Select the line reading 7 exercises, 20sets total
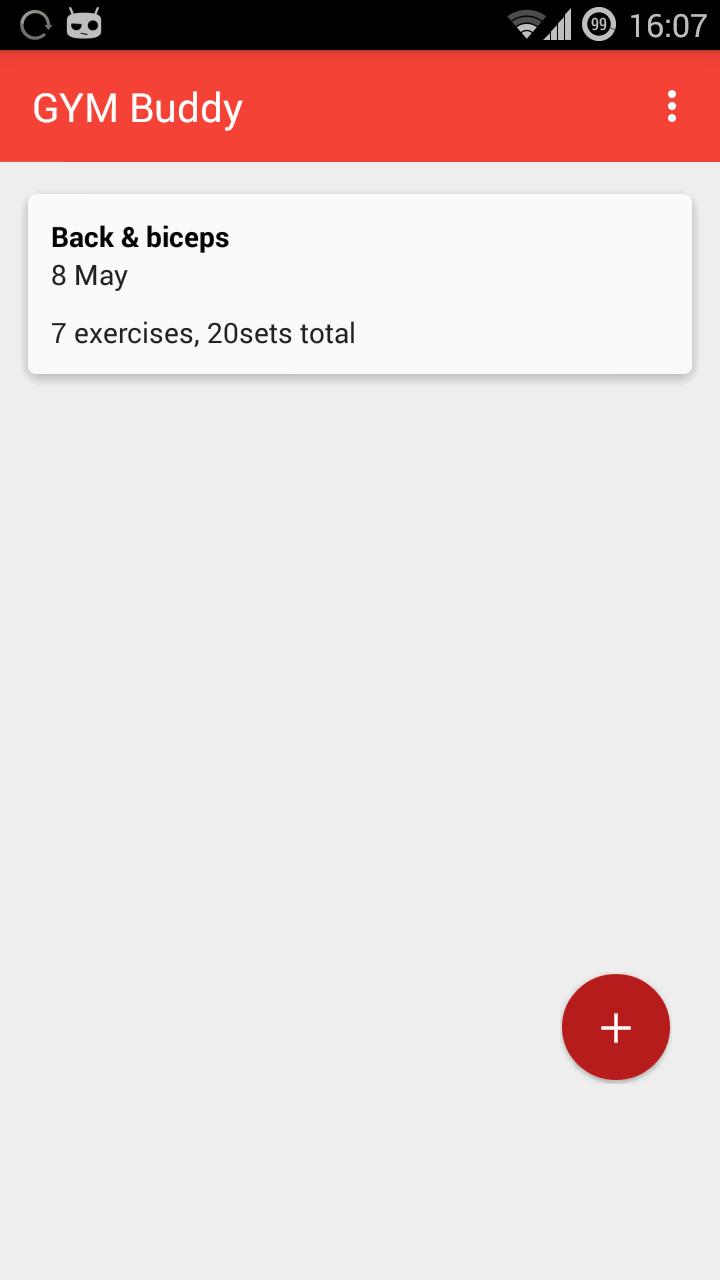This screenshot has width=720, height=1280. (203, 333)
